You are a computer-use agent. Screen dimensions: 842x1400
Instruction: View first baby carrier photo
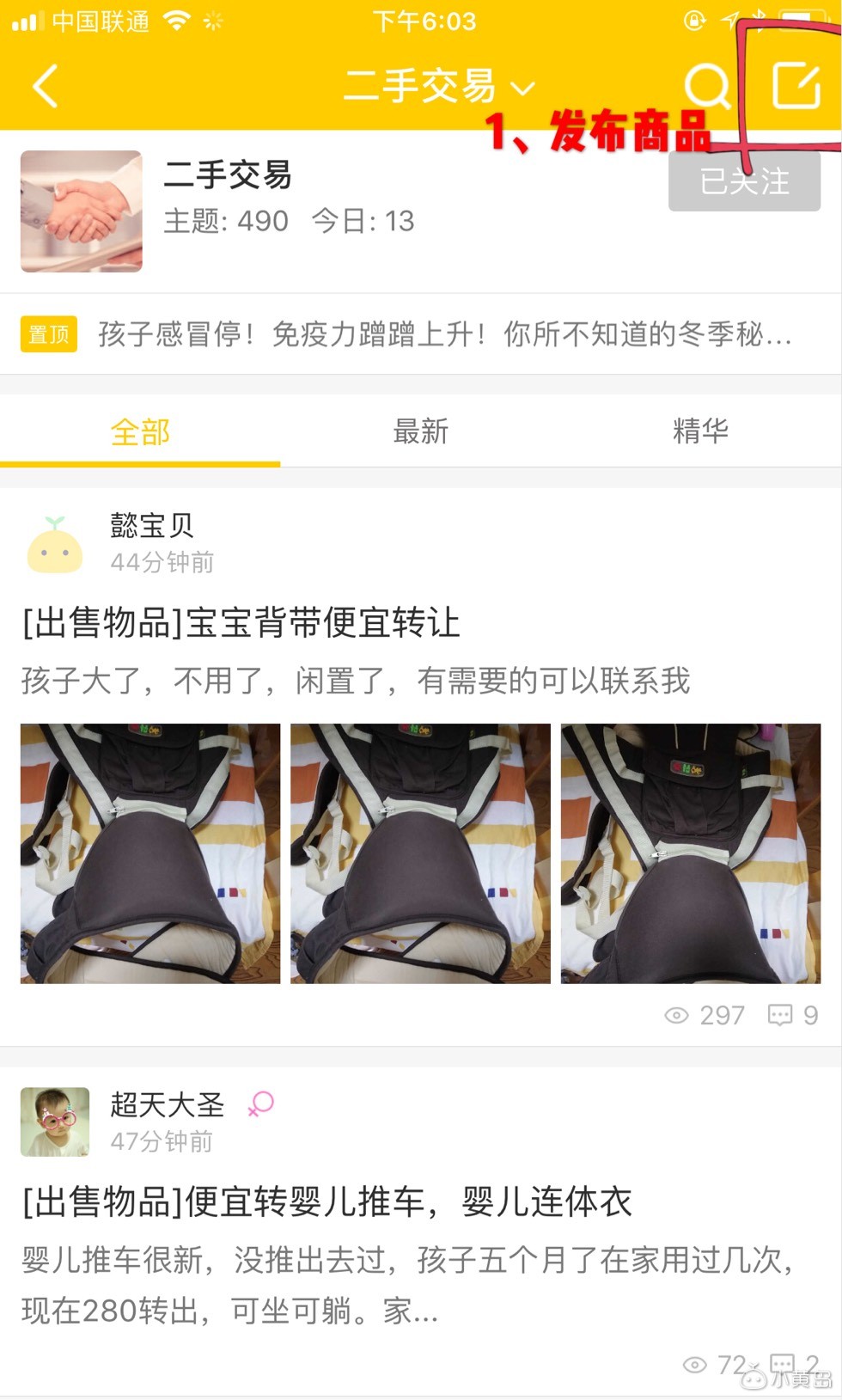(x=150, y=853)
